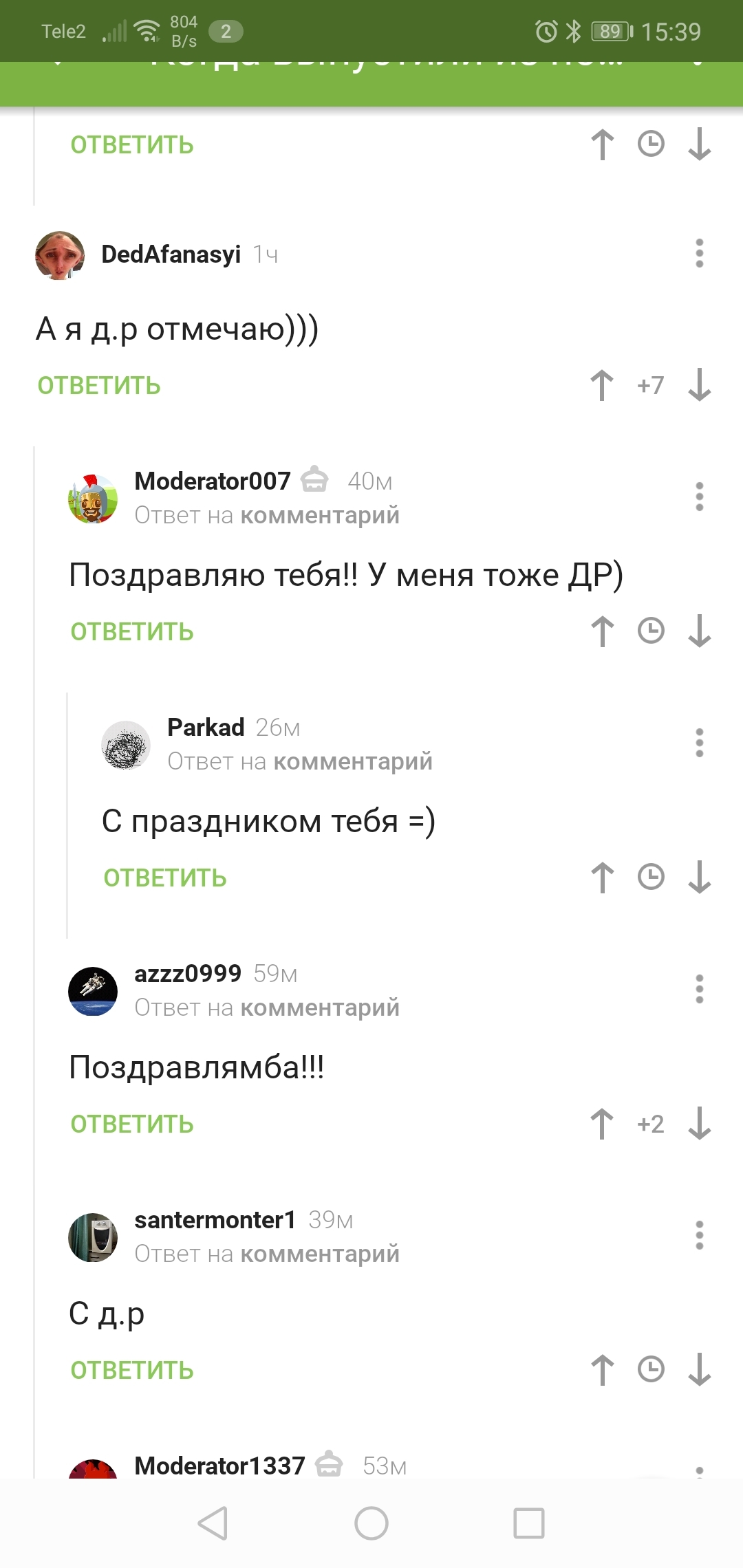Reply to santermonter1's comment
Image resolution: width=743 pixels, height=1568 pixels.
(132, 1371)
